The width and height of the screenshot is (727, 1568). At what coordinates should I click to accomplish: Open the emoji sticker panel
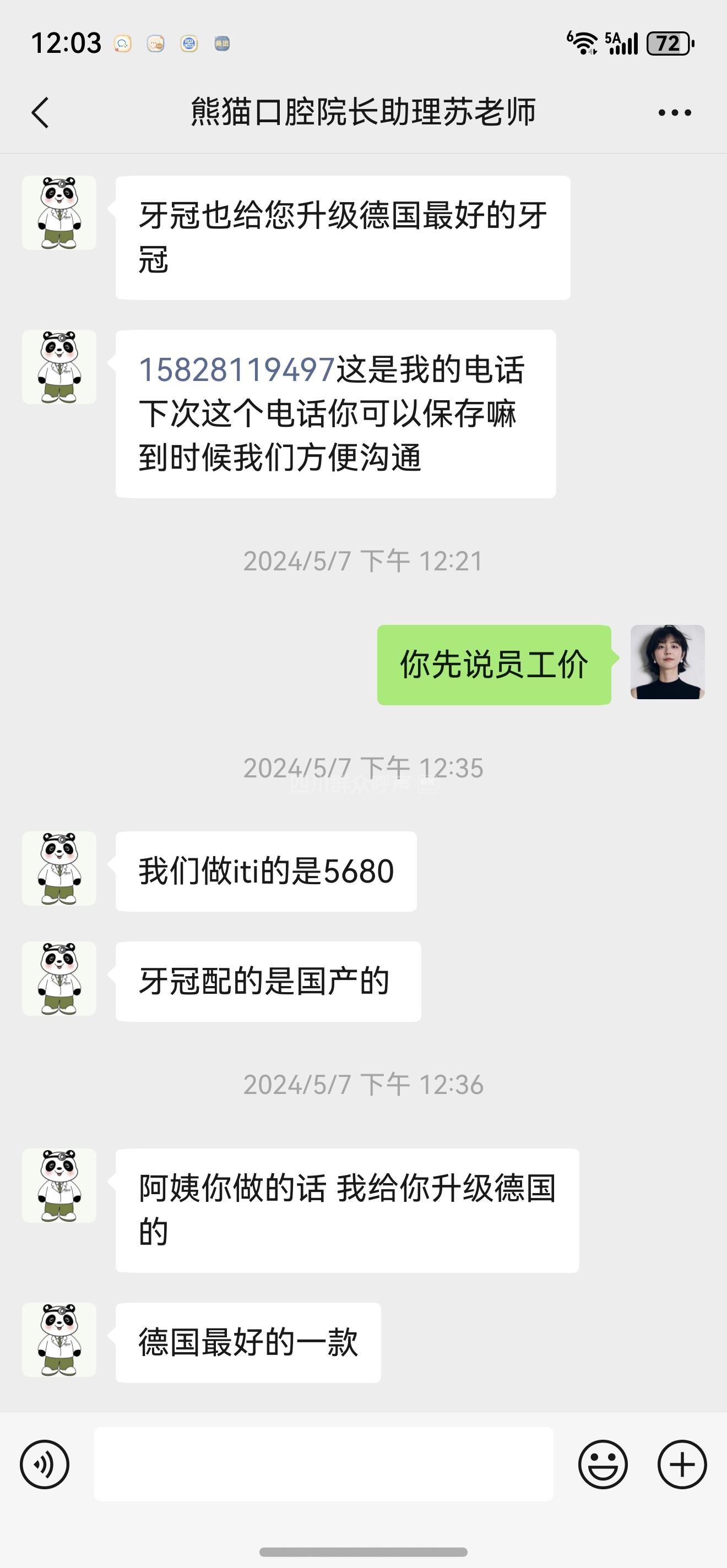602,1464
